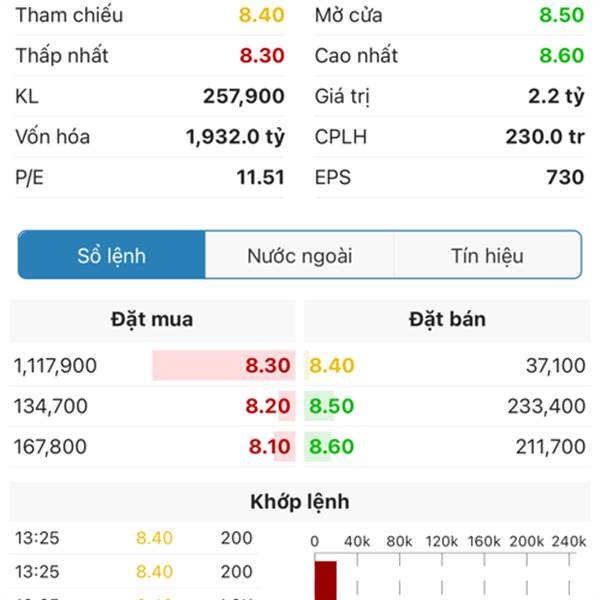Select the Sổ lệnh tab
600x600 pixels.
pyautogui.click(x=111, y=255)
